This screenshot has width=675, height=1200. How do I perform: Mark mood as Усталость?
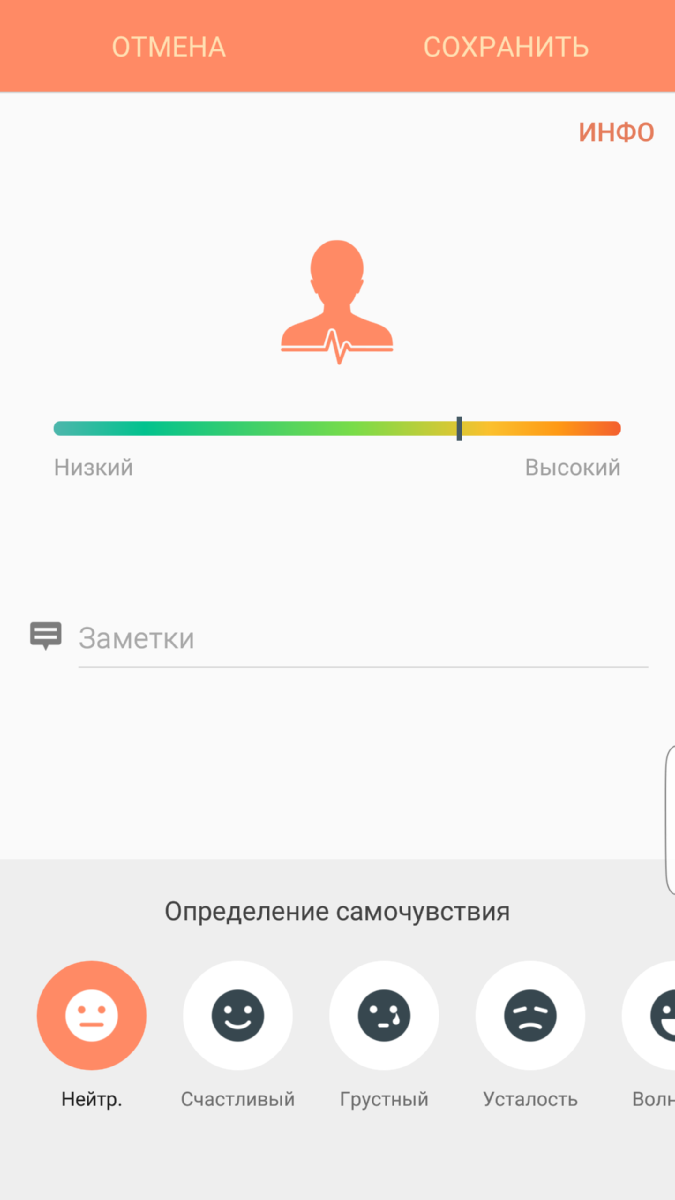(x=530, y=1016)
